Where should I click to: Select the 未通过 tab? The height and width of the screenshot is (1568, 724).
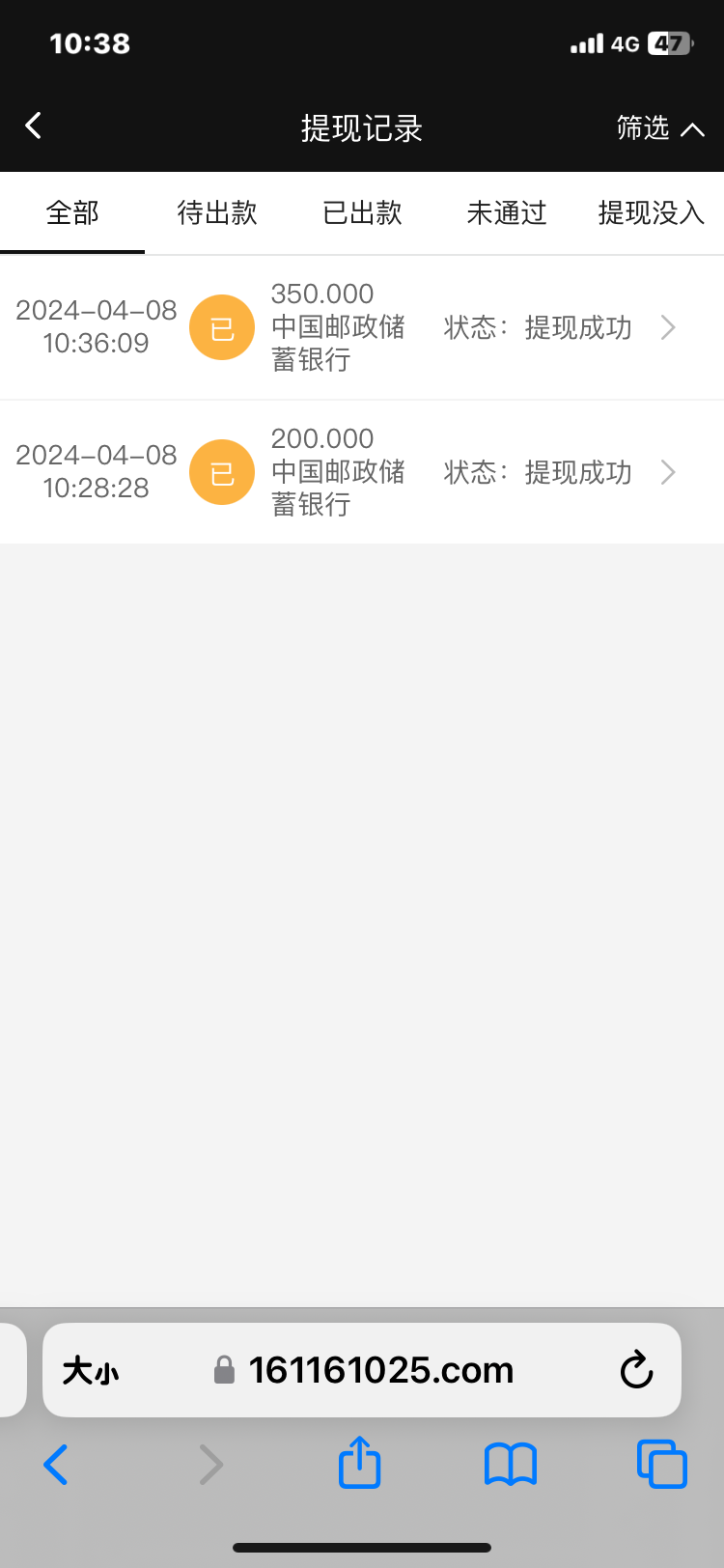coord(507,212)
